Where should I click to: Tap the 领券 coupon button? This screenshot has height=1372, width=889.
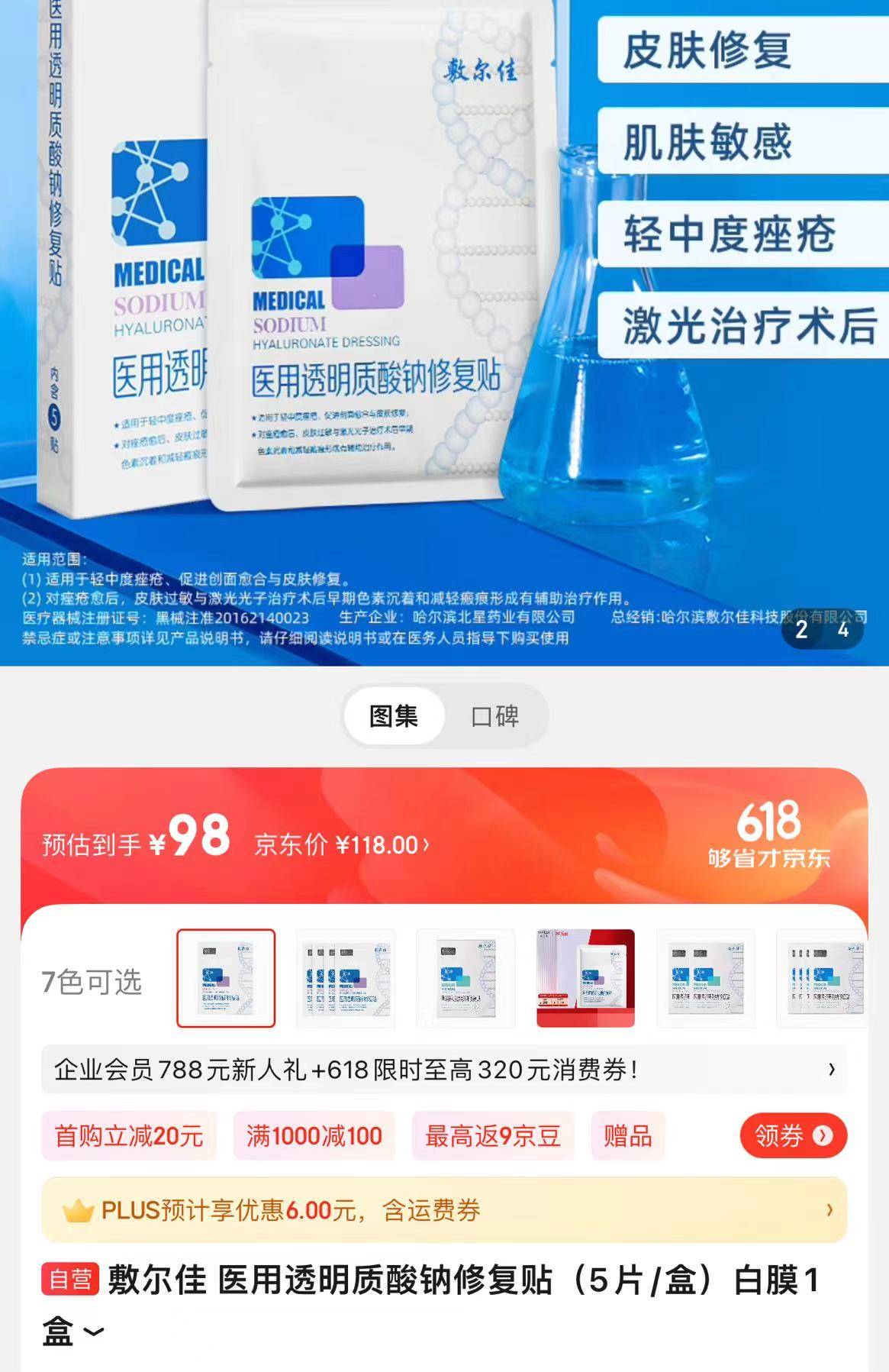pos(793,1136)
